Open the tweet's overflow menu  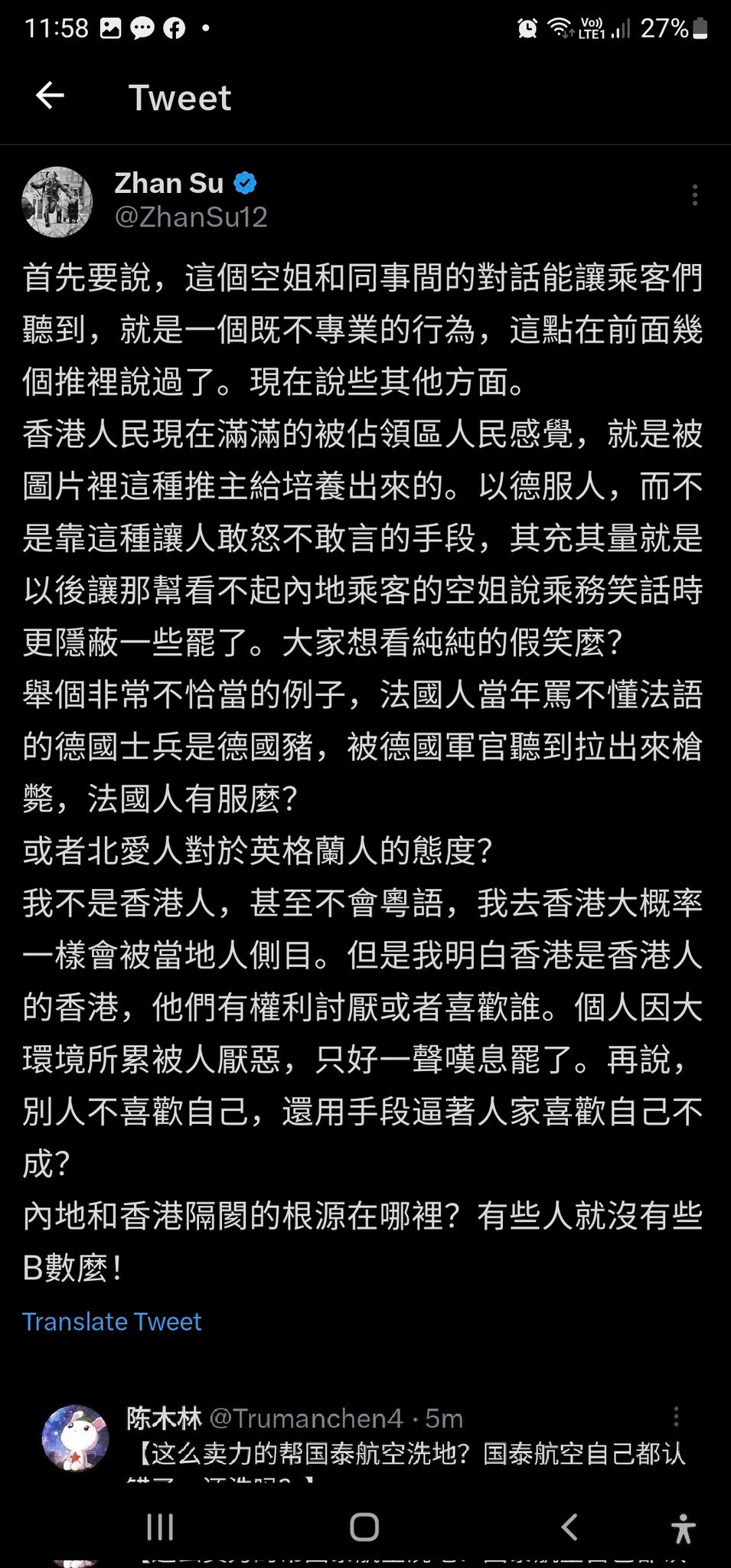click(694, 195)
